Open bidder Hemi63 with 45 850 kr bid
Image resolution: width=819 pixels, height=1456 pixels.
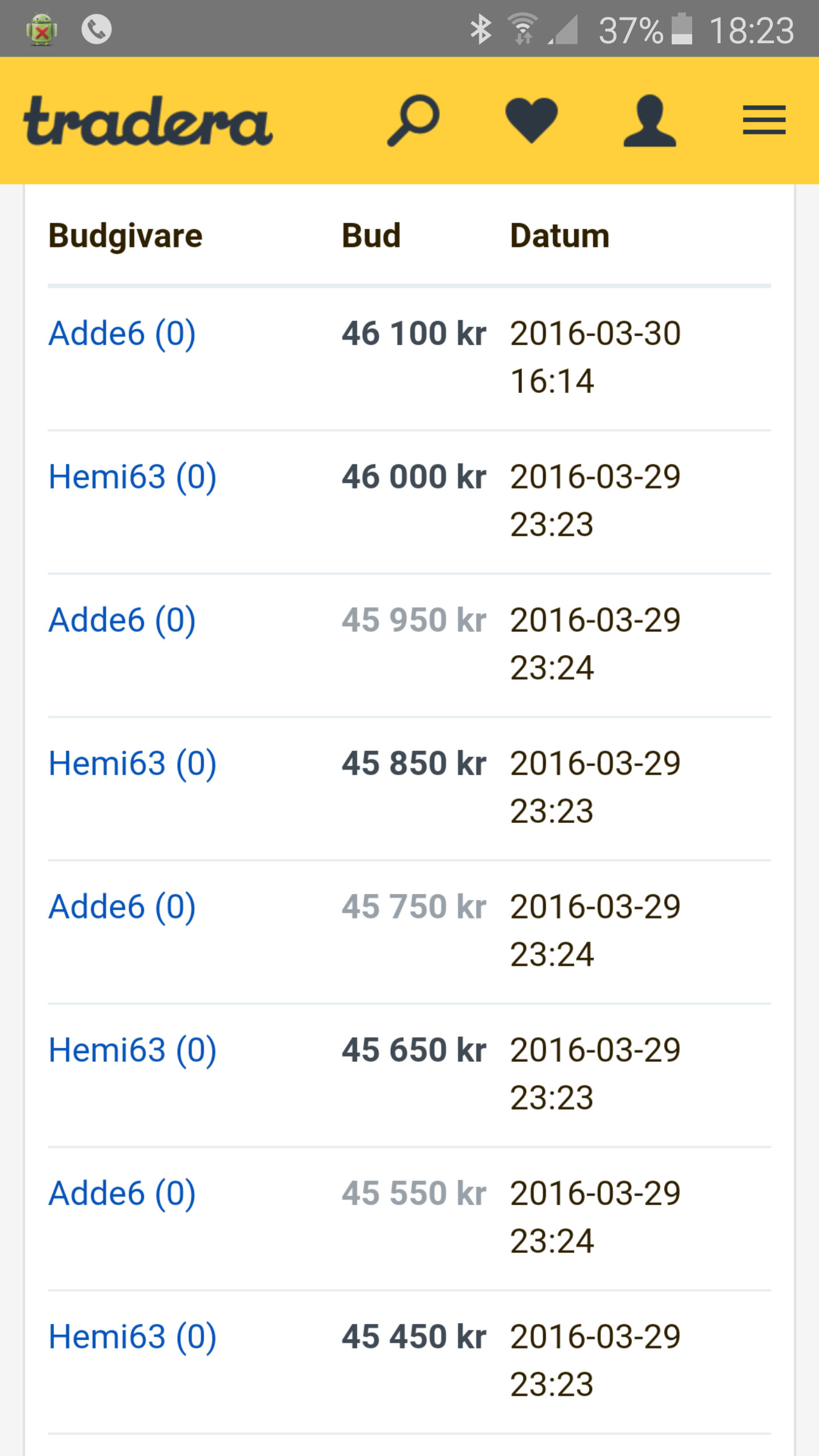[133, 763]
